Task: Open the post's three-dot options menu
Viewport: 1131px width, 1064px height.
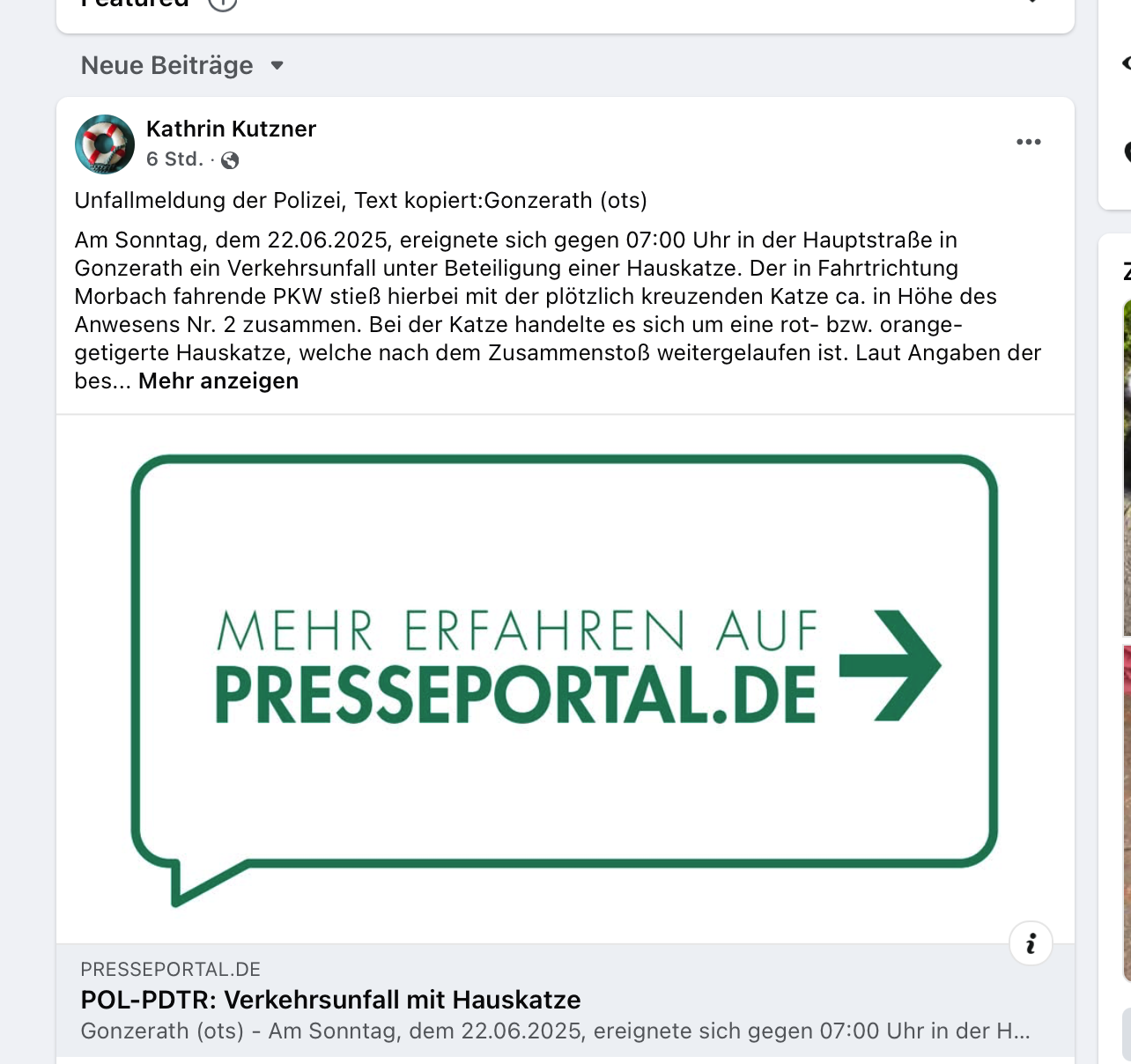Action: (x=1028, y=142)
